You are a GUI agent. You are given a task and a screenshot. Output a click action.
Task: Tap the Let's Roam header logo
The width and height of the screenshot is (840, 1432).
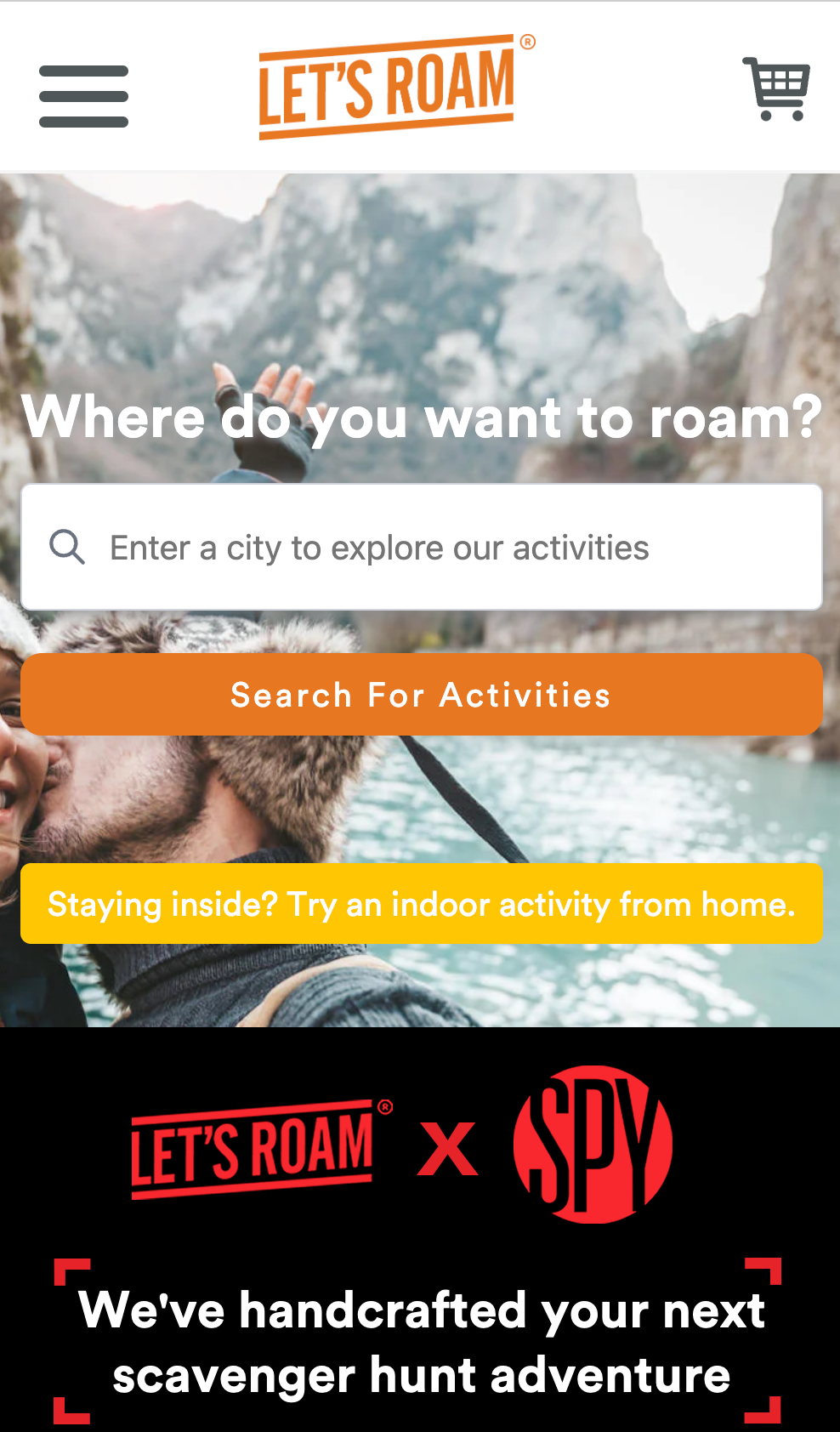click(x=396, y=87)
